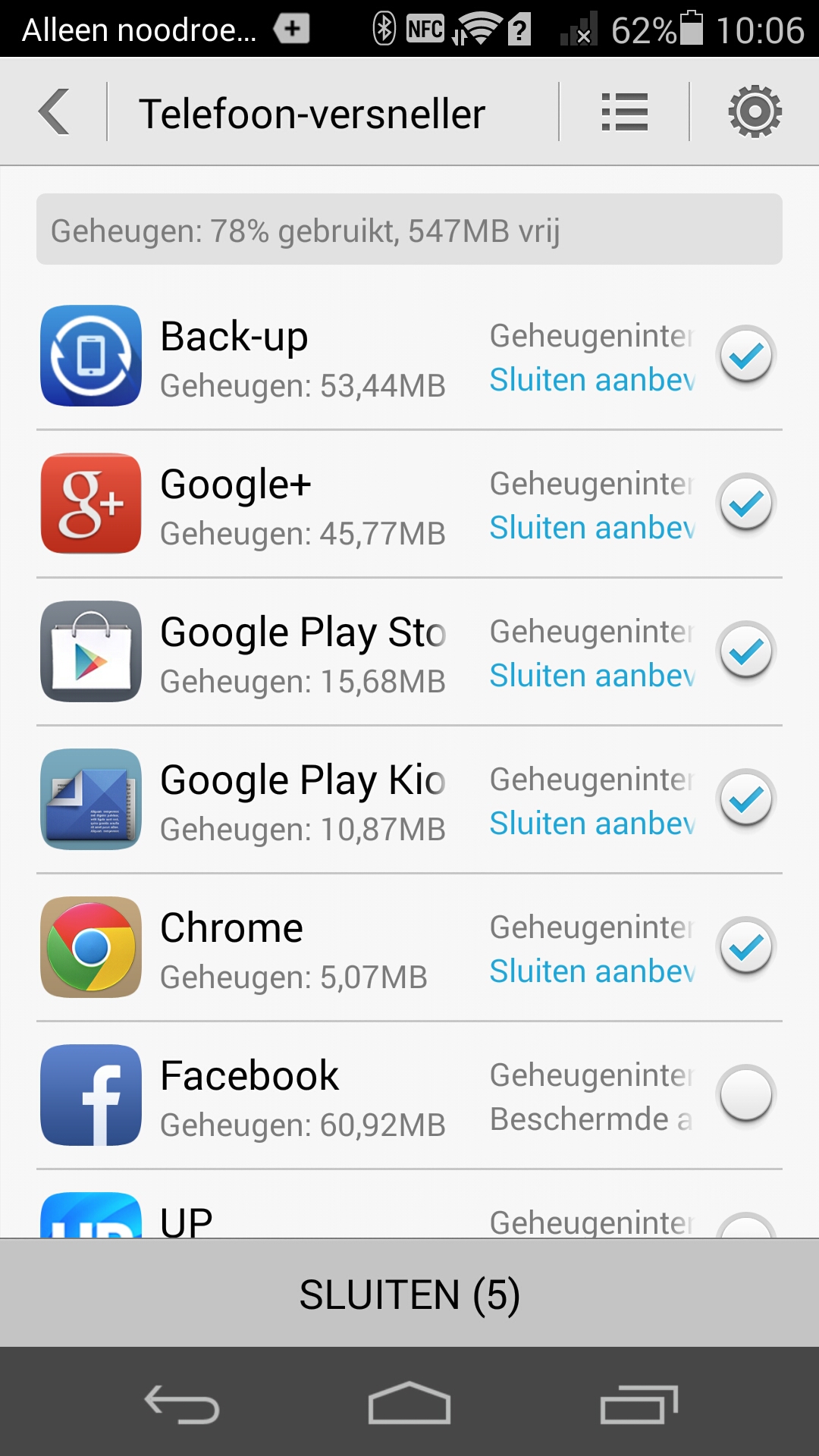Go back from Telefoon-versneller
Image resolution: width=819 pixels, height=1456 pixels.
pyautogui.click(x=55, y=112)
